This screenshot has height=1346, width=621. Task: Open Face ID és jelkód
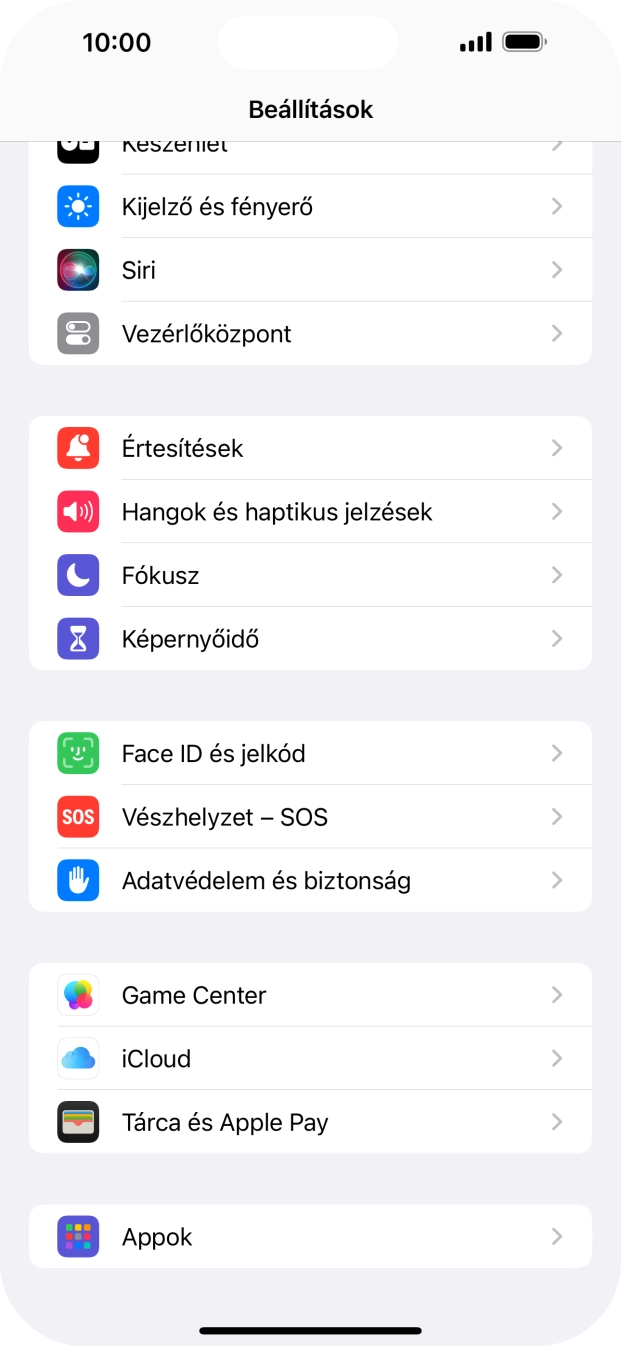310,753
